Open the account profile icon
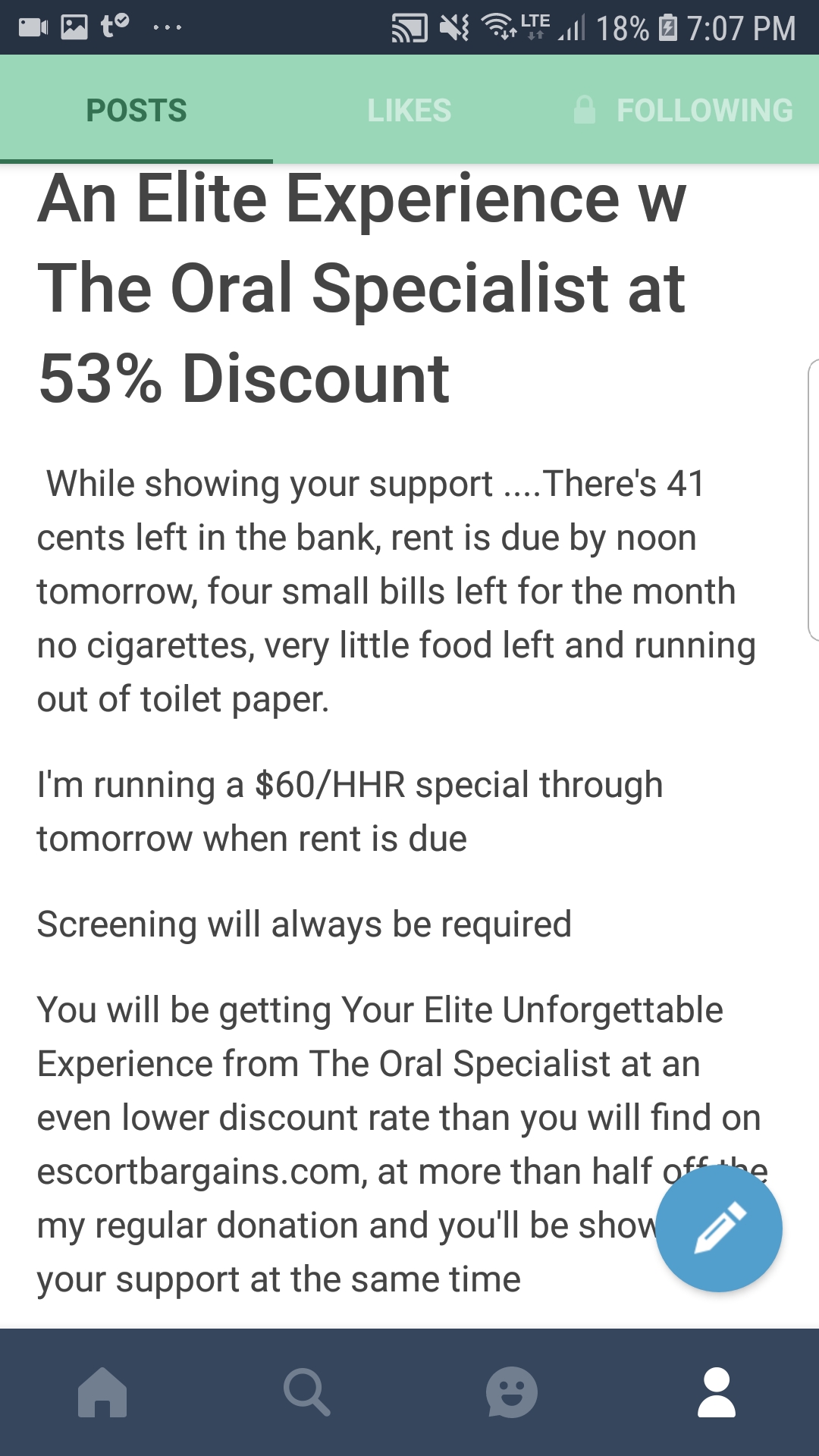The height and width of the screenshot is (1456, 819). click(x=717, y=1392)
